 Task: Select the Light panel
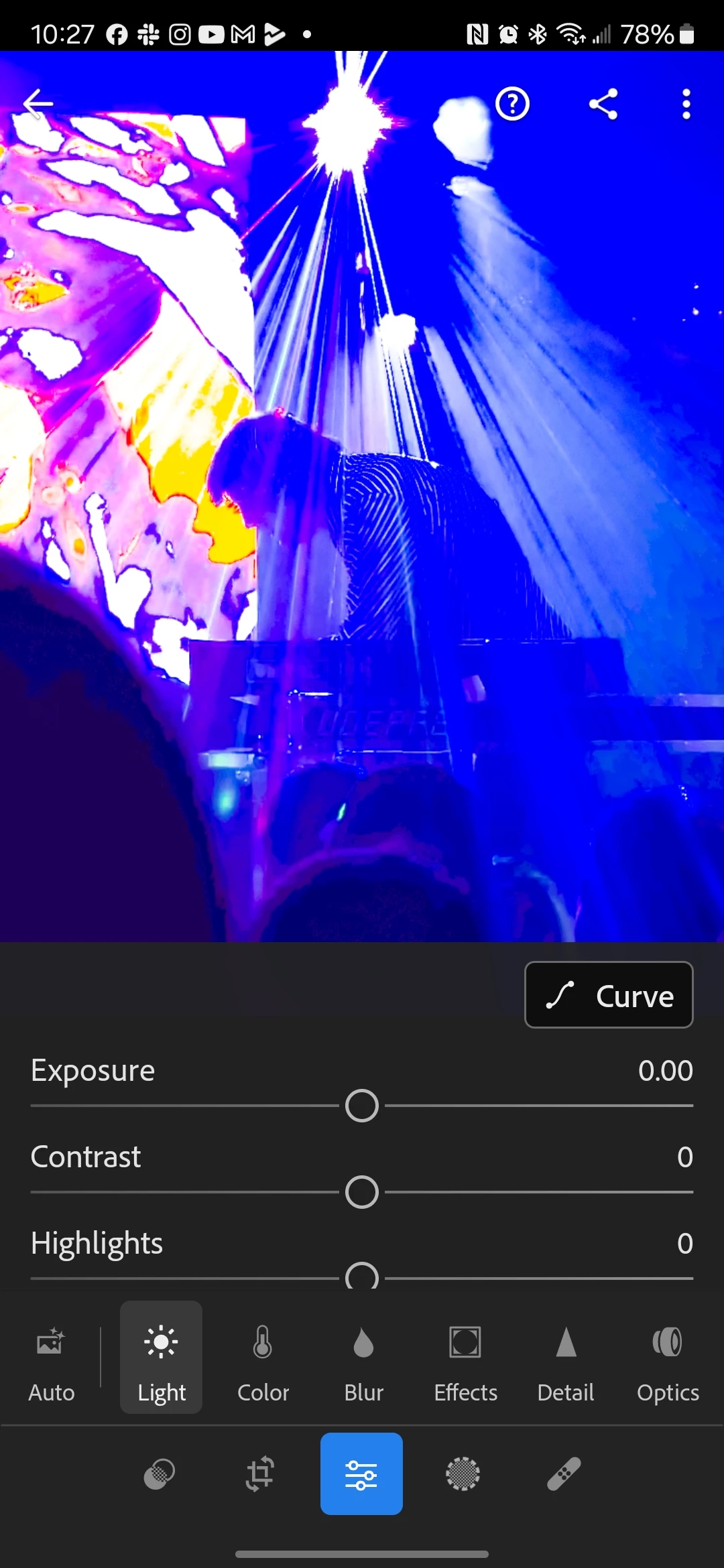(x=161, y=1358)
